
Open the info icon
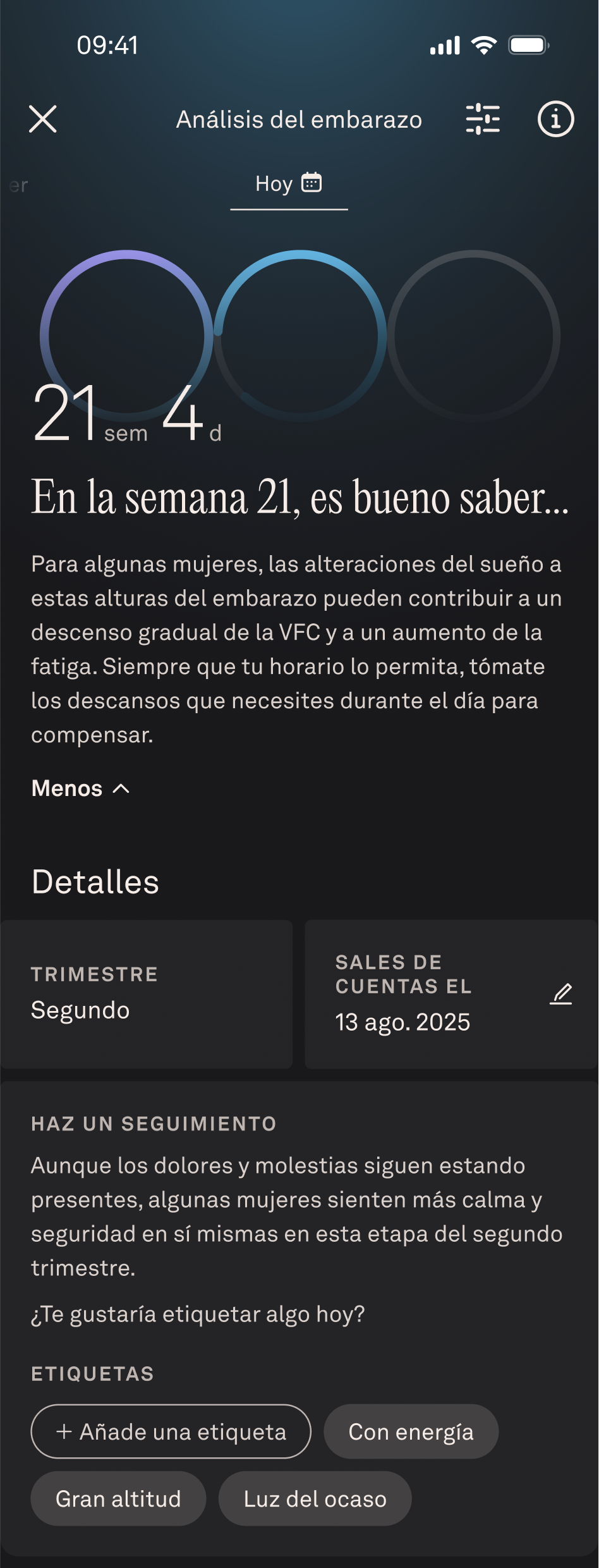pyautogui.click(x=555, y=119)
